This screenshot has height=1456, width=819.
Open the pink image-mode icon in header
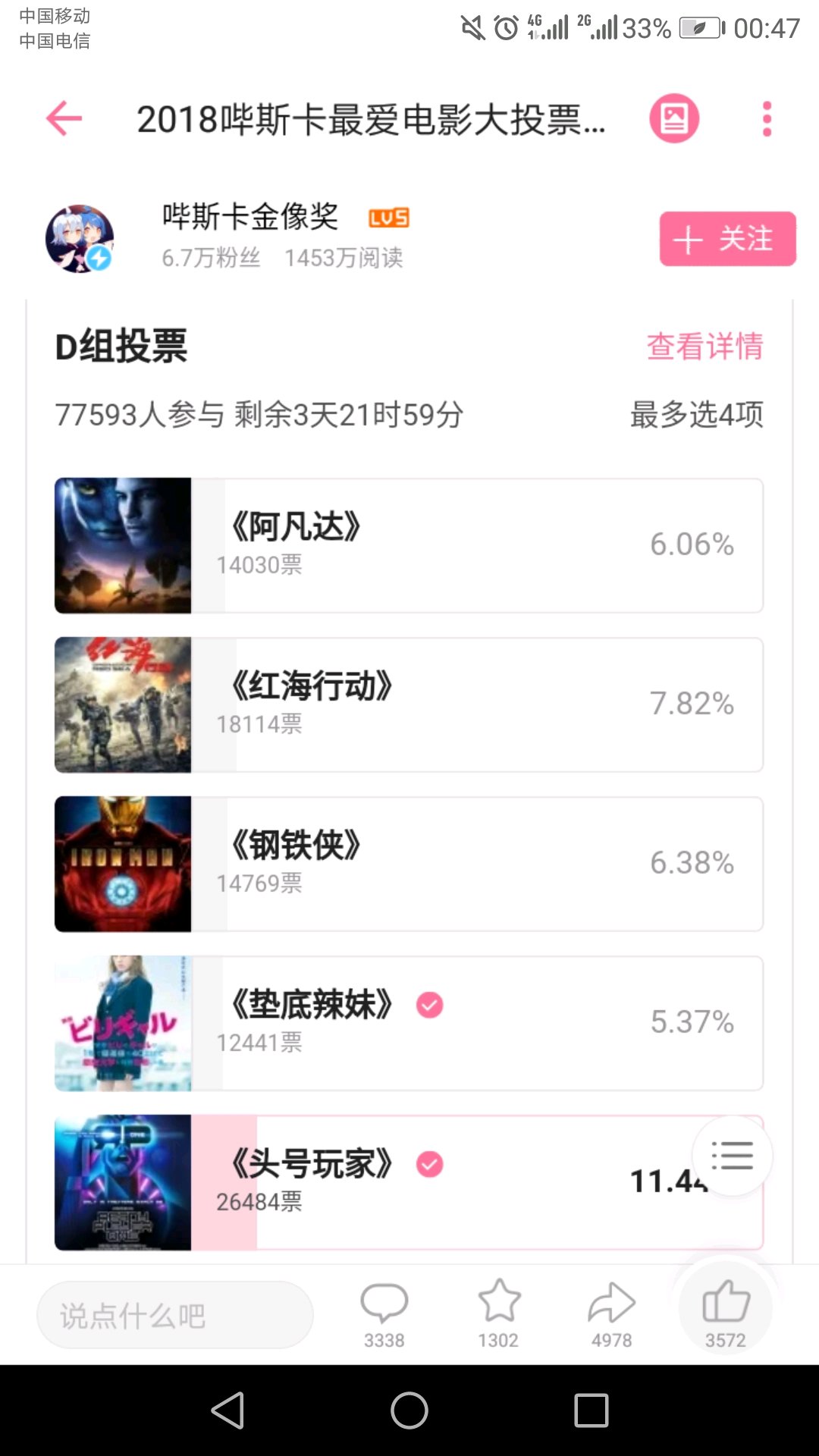point(674,118)
